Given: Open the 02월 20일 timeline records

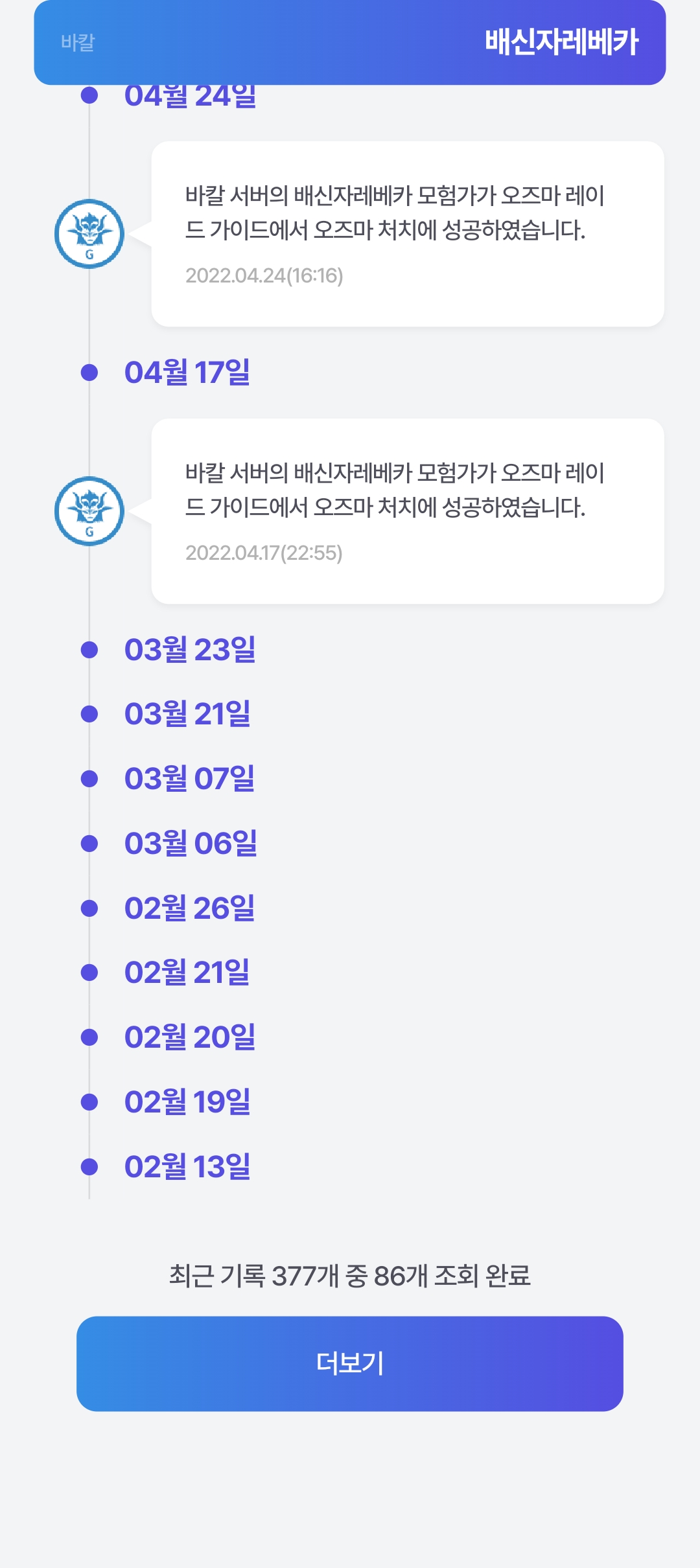Looking at the screenshot, I should [190, 1037].
